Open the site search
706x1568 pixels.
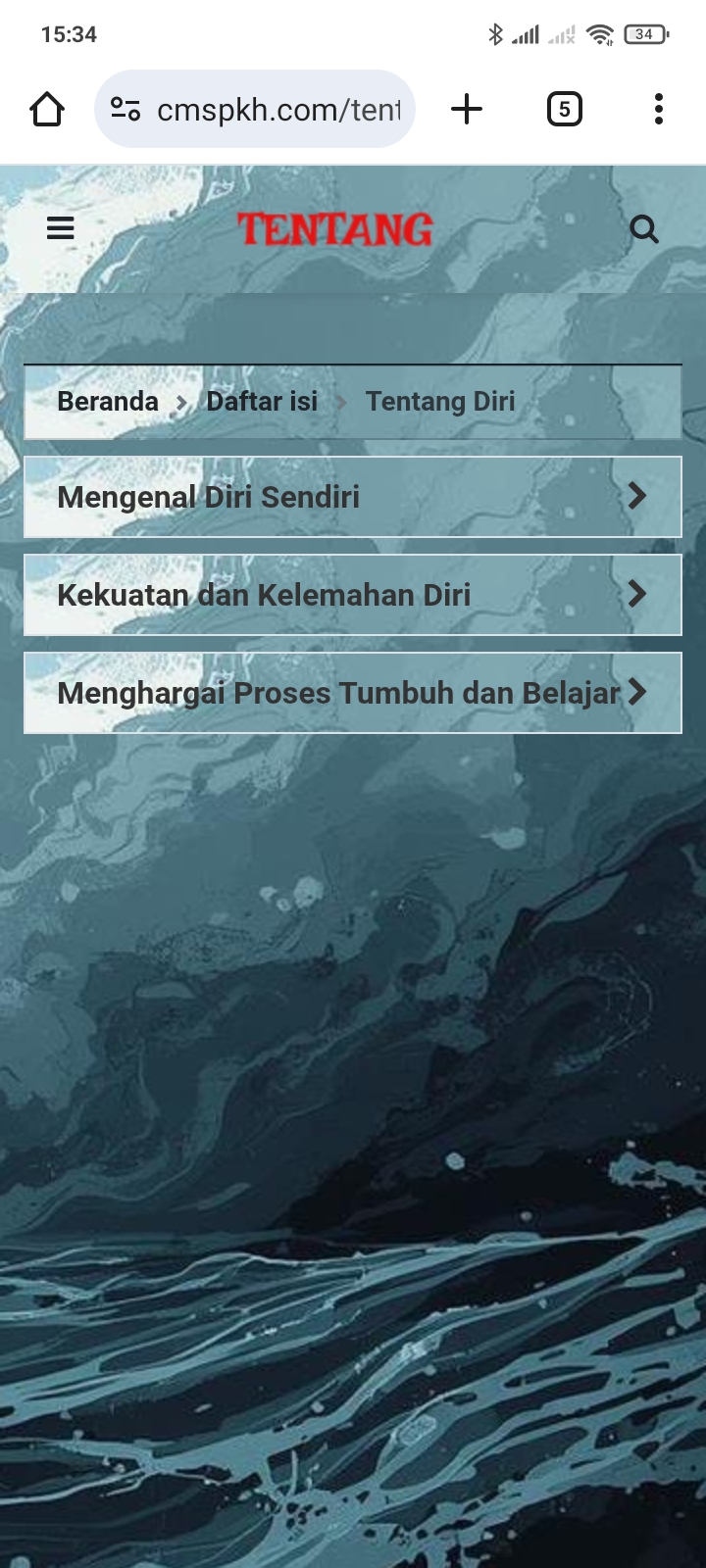643,229
